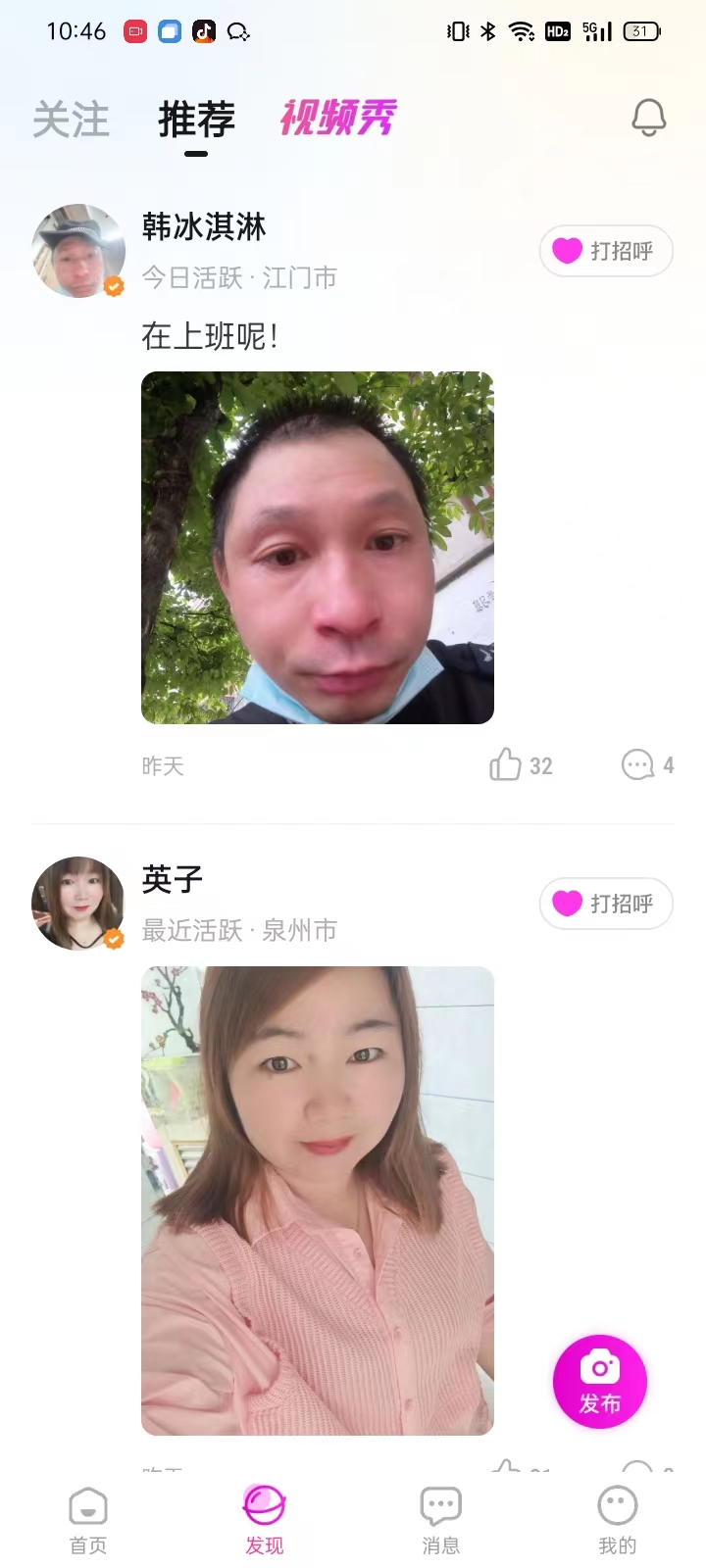Tap the 发布 camera publish button
This screenshot has width=706, height=1568.
click(x=599, y=1381)
